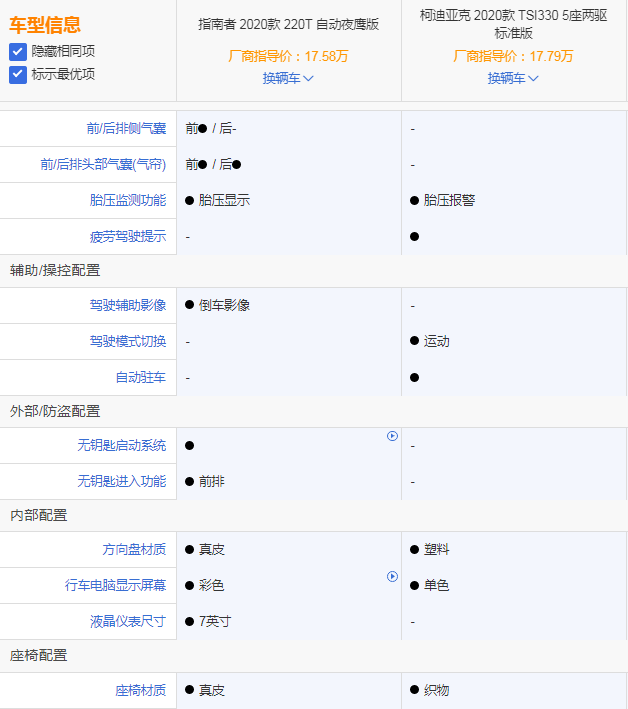The width and height of the screenshot is (628, 709).
Task: Open the 方向盘材质 parameter link
Action: [x=135, y=549]
